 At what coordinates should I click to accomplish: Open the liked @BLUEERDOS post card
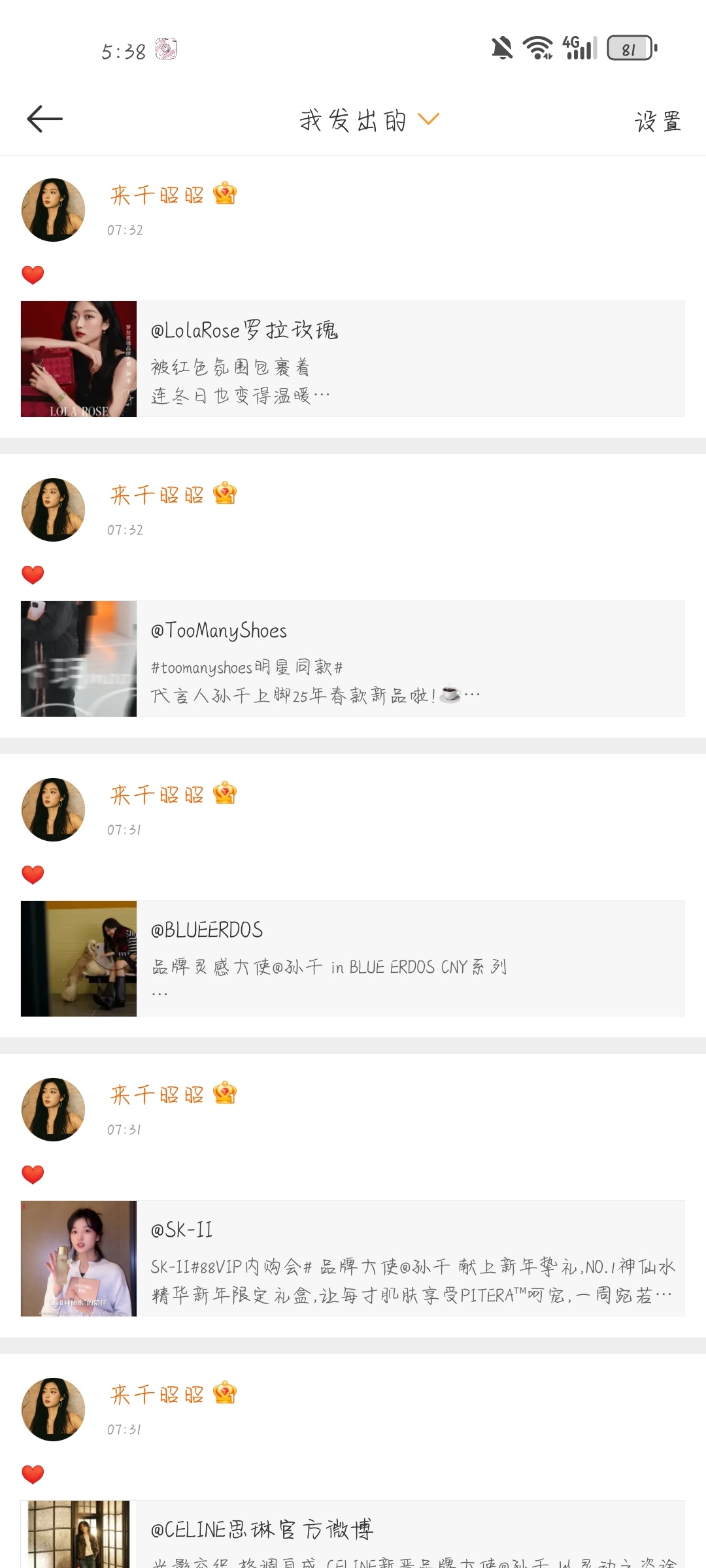[353, 958]
